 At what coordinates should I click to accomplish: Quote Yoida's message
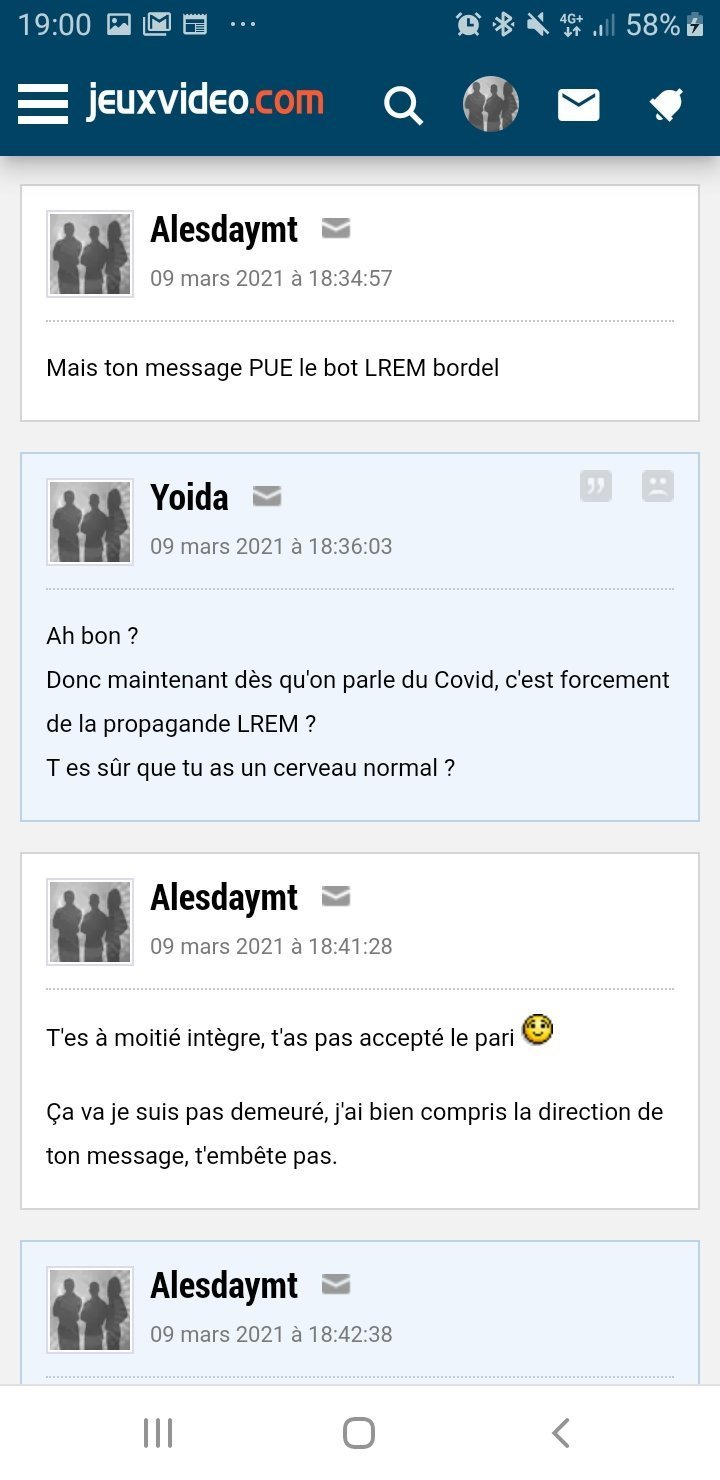(596, 486)
